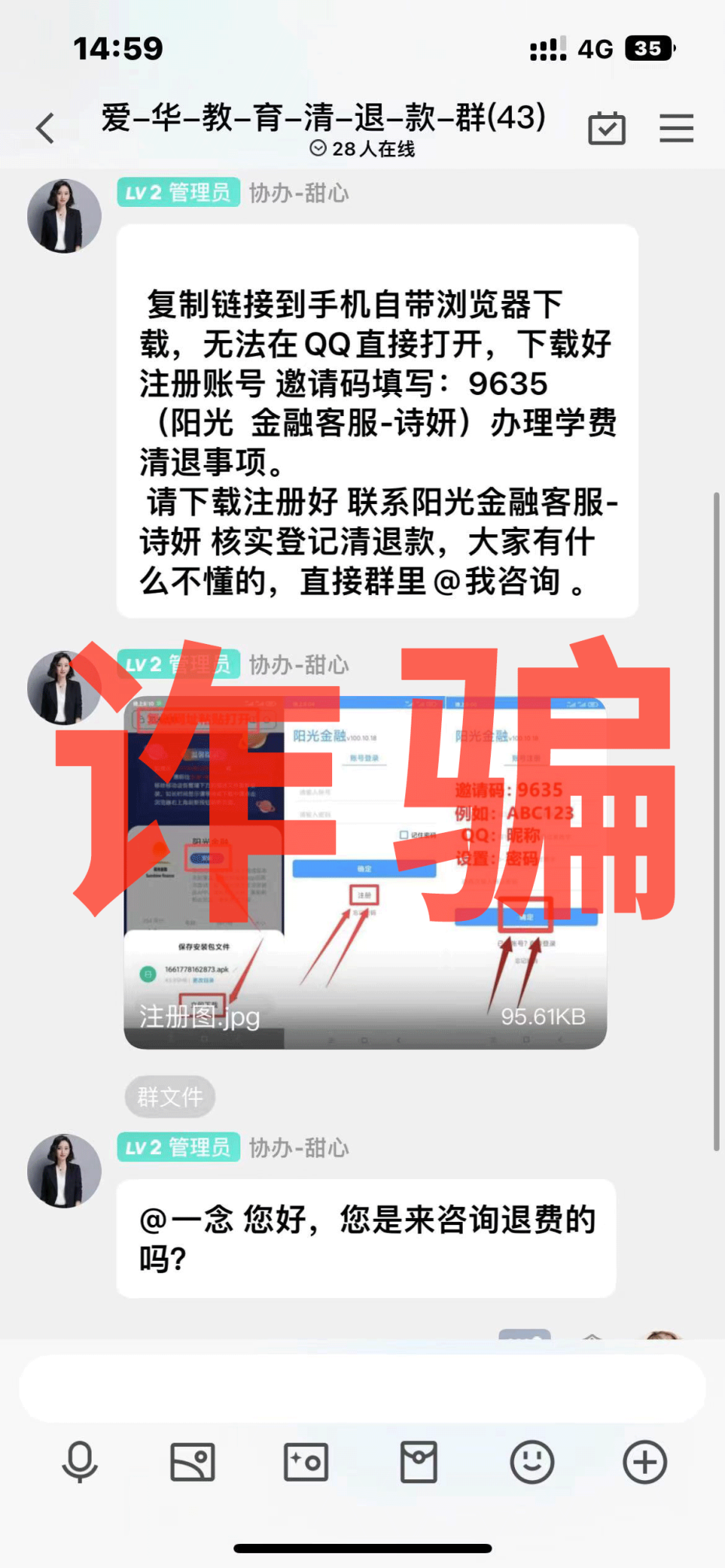
Task: Open more options with the plus icon
Action: tap(645, 1462)
